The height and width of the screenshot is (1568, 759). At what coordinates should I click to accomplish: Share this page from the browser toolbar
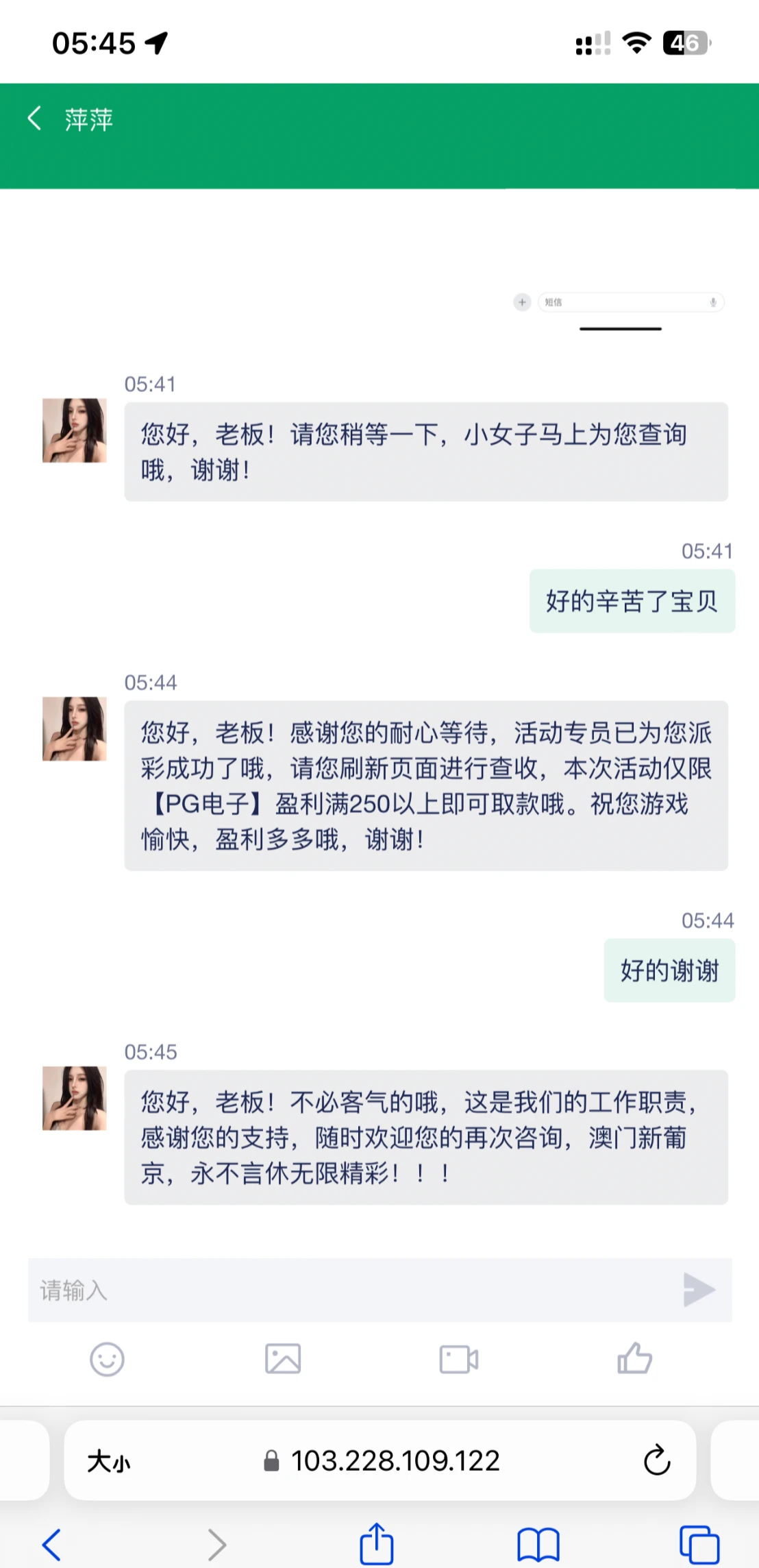[377, 1544]
